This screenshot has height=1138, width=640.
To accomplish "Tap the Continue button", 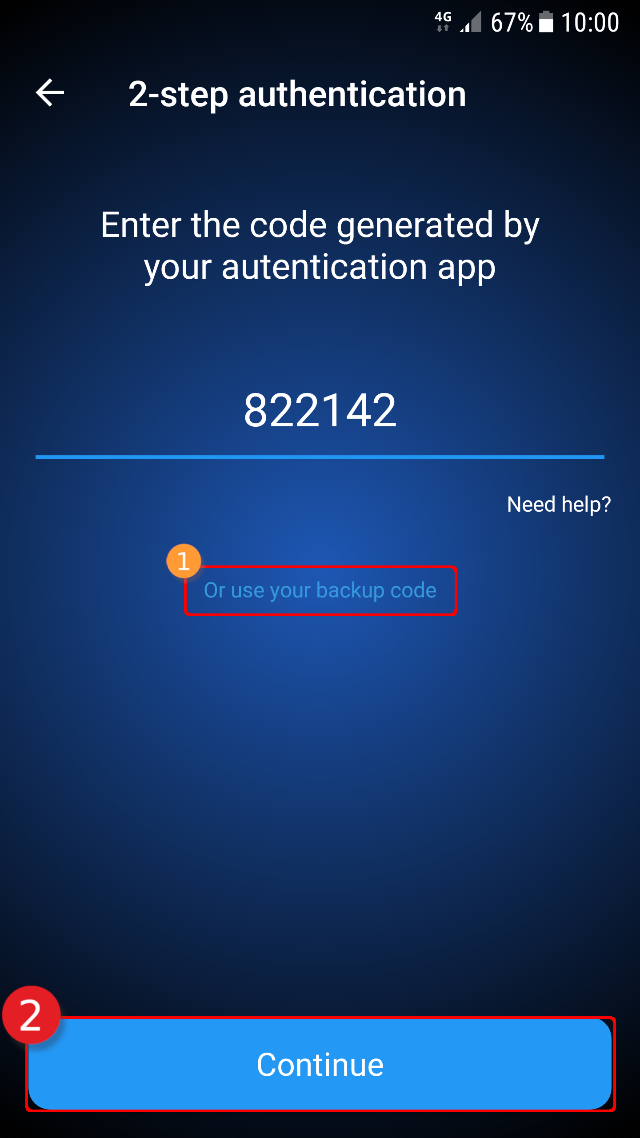I will 320,1065.
